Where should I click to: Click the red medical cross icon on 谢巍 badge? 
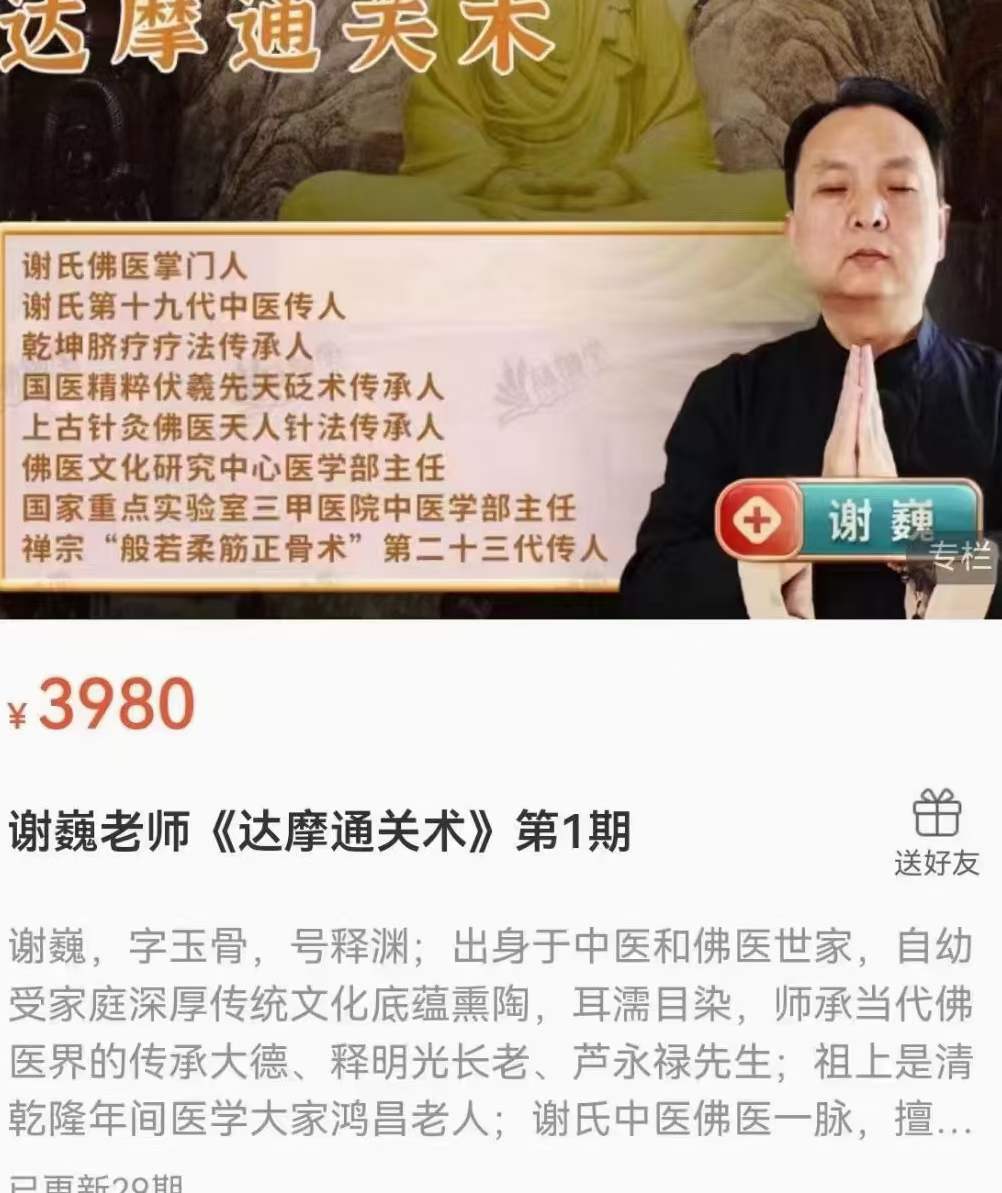[758, 516]
